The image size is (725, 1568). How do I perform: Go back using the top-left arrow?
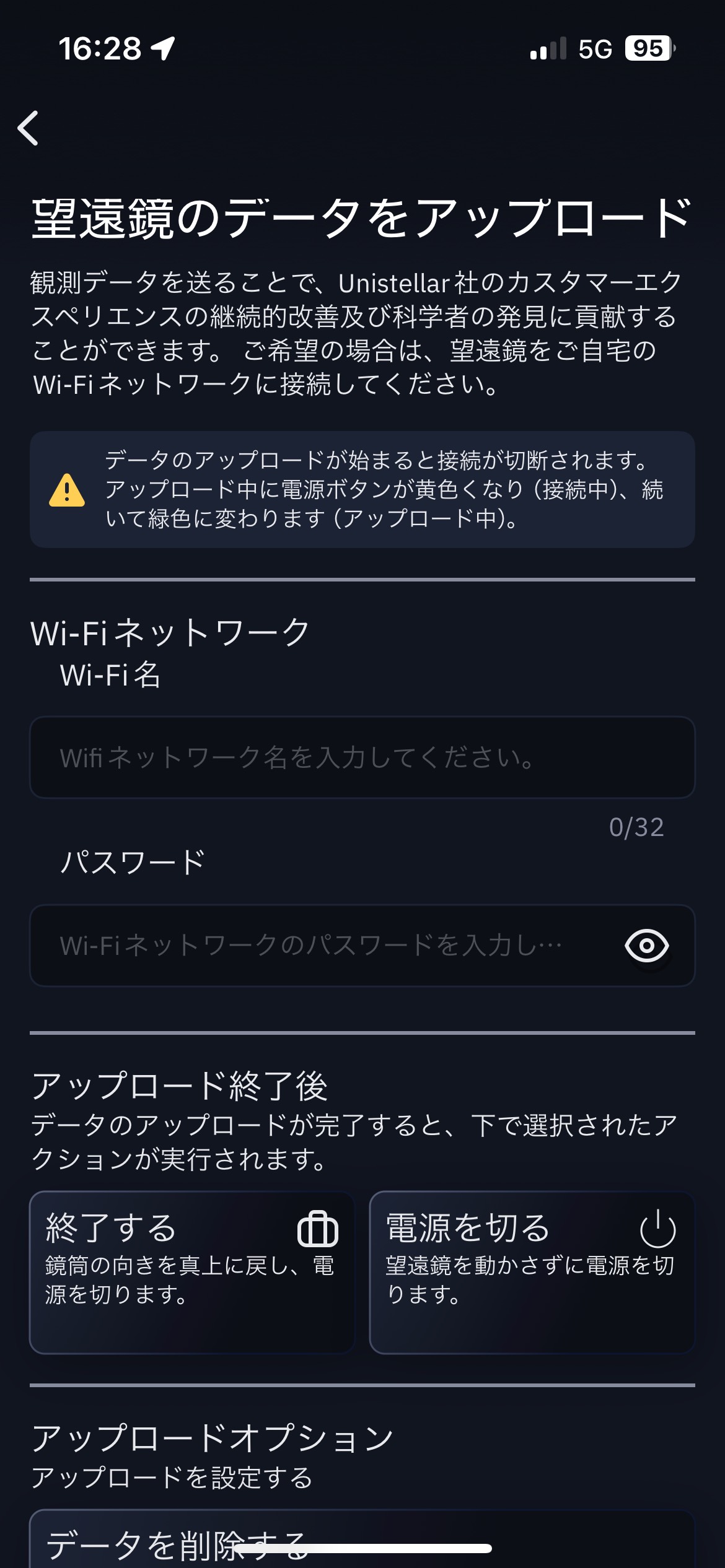[x=29, y=128]
